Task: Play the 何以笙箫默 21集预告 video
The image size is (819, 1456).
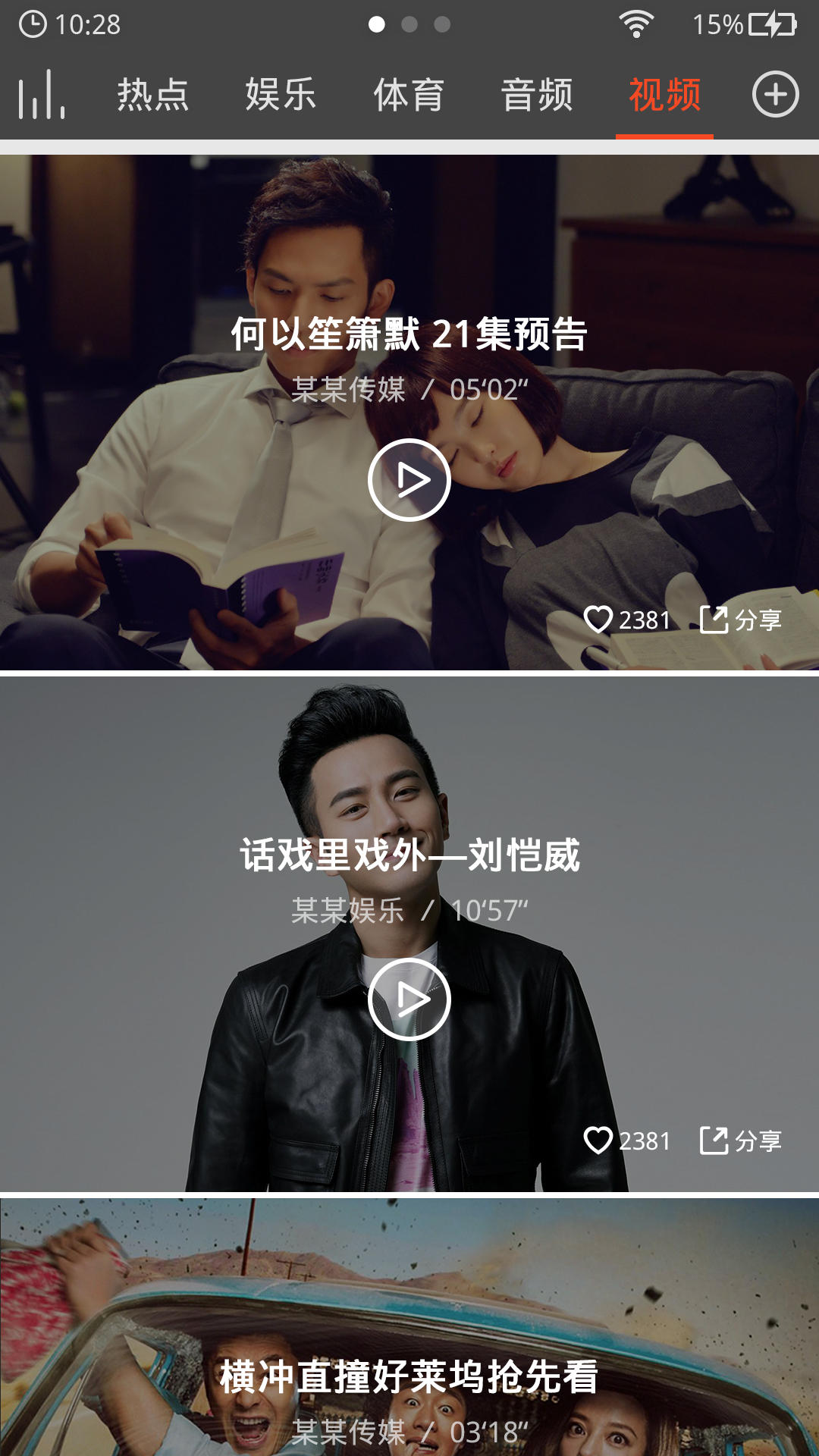Action: [409, 480]
